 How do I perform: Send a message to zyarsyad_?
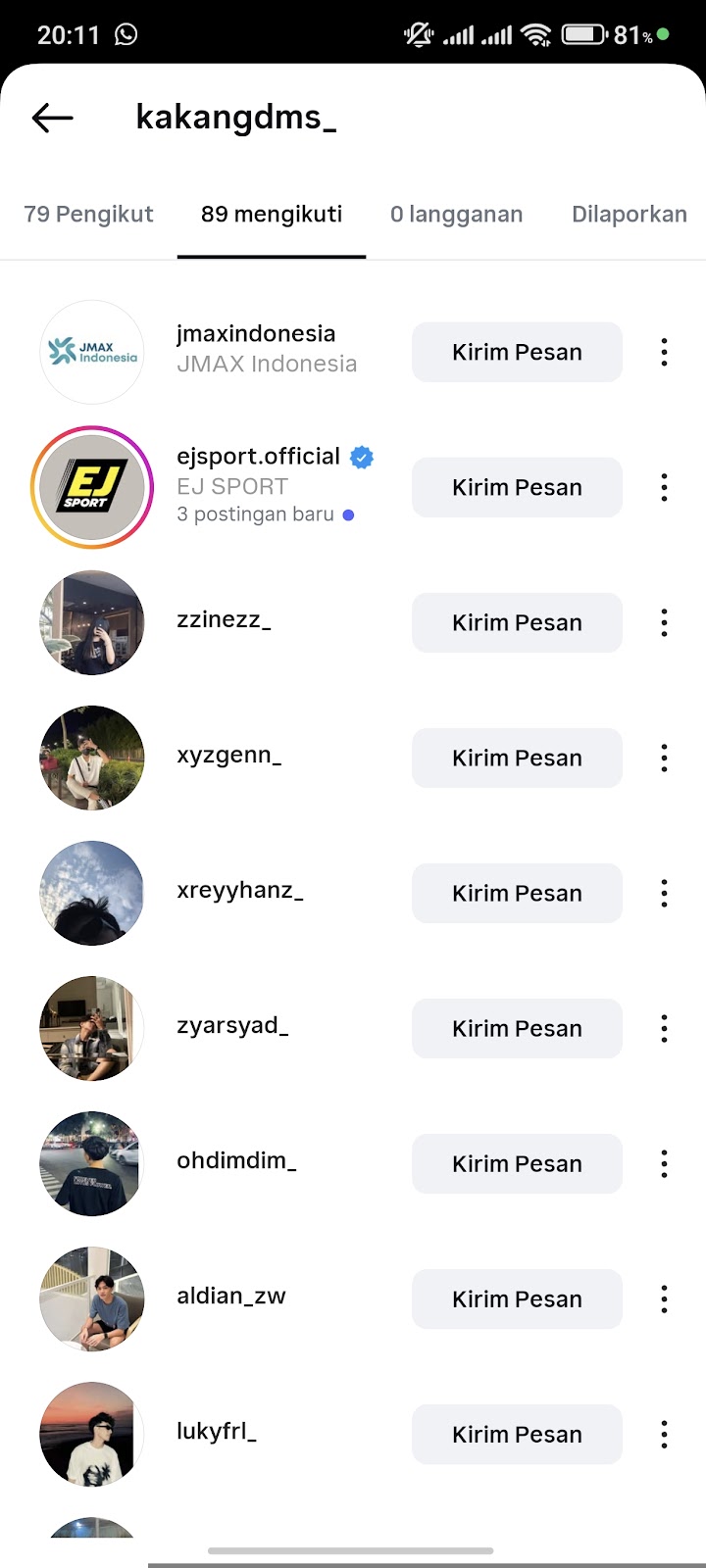tap(517, 1028)
